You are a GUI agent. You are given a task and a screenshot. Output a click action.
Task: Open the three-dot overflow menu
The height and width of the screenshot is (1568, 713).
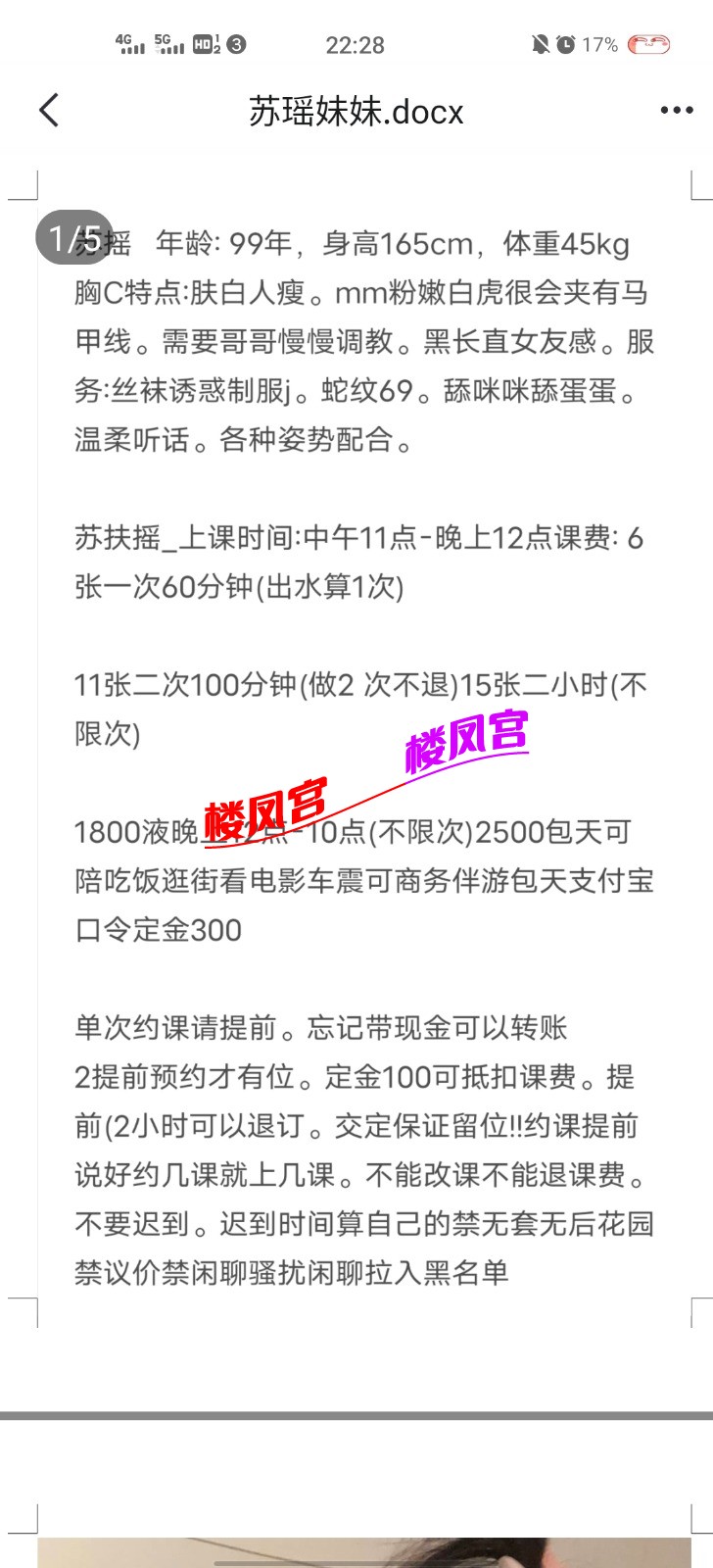676,111
